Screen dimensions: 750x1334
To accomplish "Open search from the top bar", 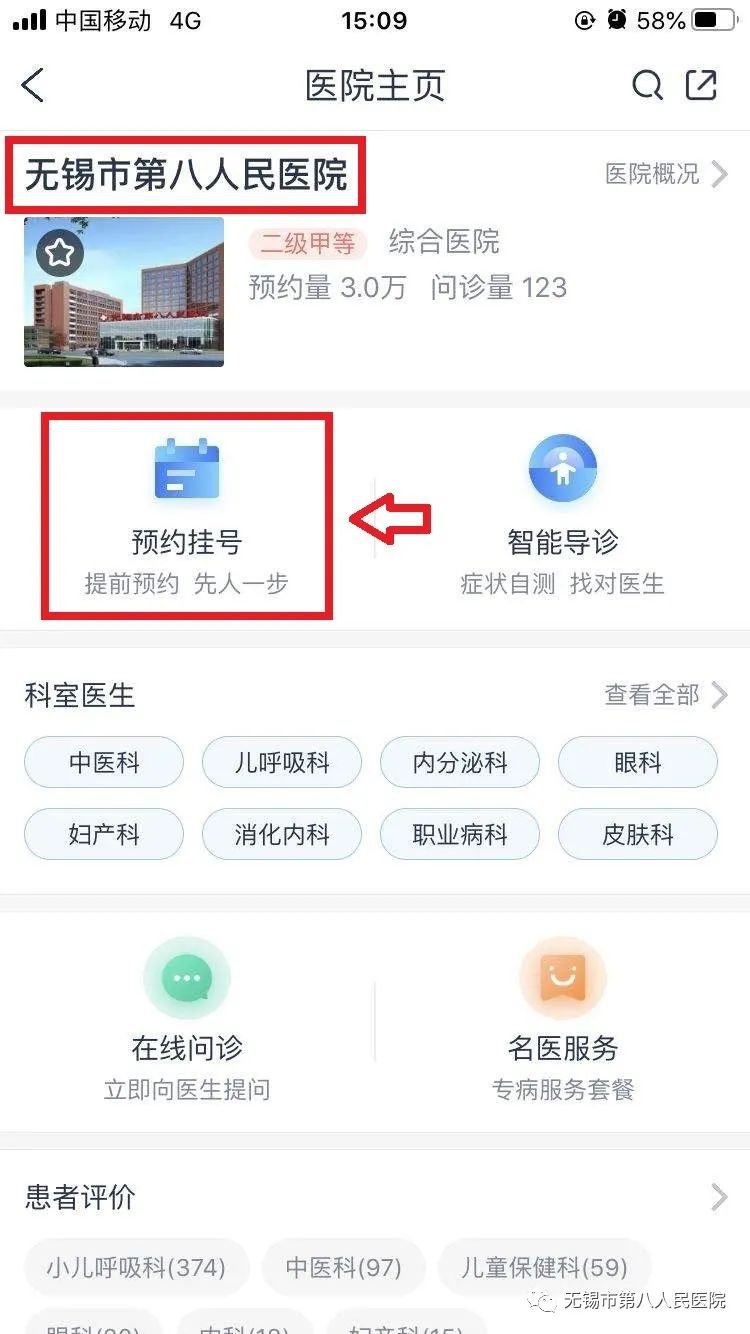I will point(647,85).
